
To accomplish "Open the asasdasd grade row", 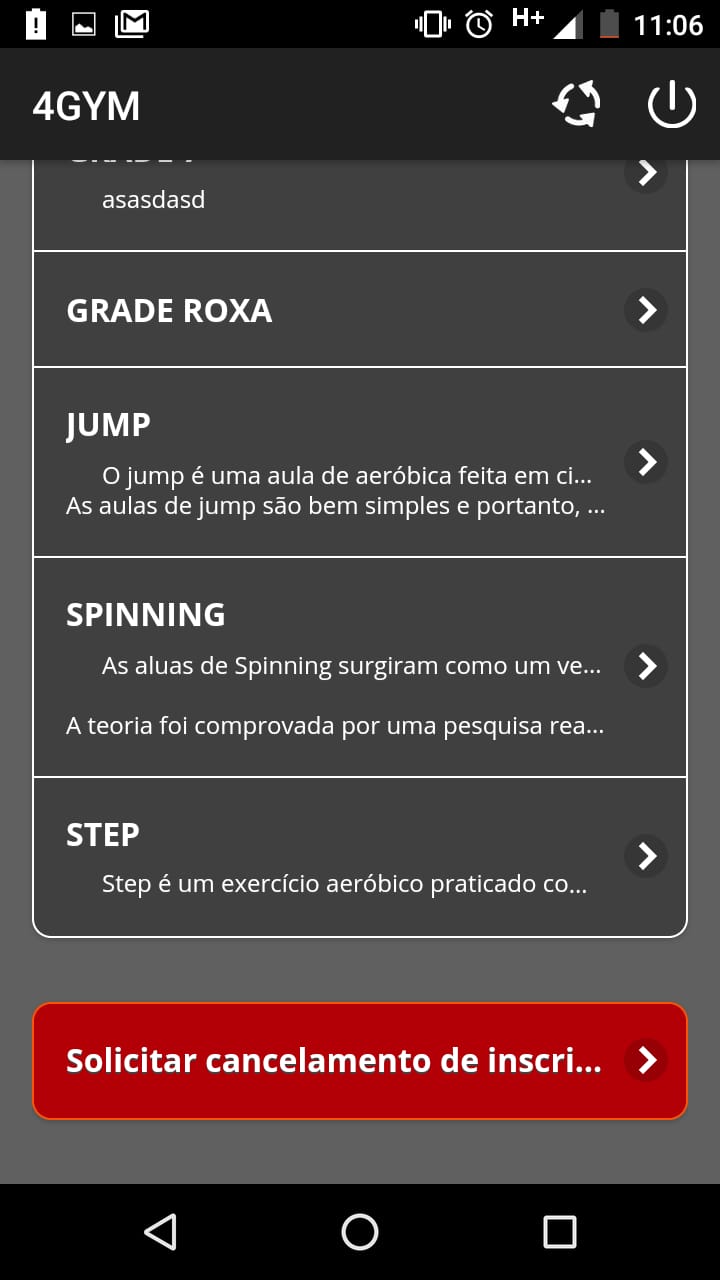I will tap(360, 200).
